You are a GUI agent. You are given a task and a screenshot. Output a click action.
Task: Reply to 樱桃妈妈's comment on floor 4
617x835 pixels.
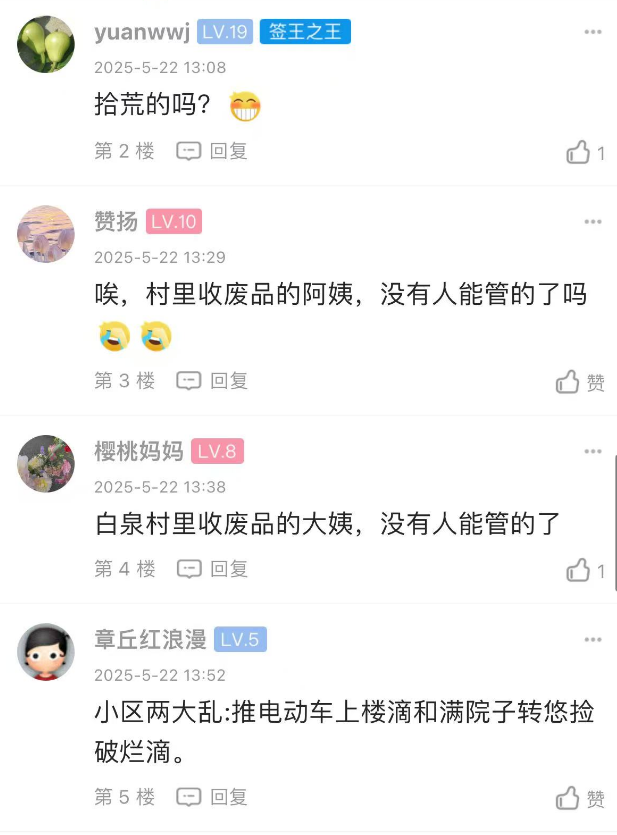click(212, 569)
